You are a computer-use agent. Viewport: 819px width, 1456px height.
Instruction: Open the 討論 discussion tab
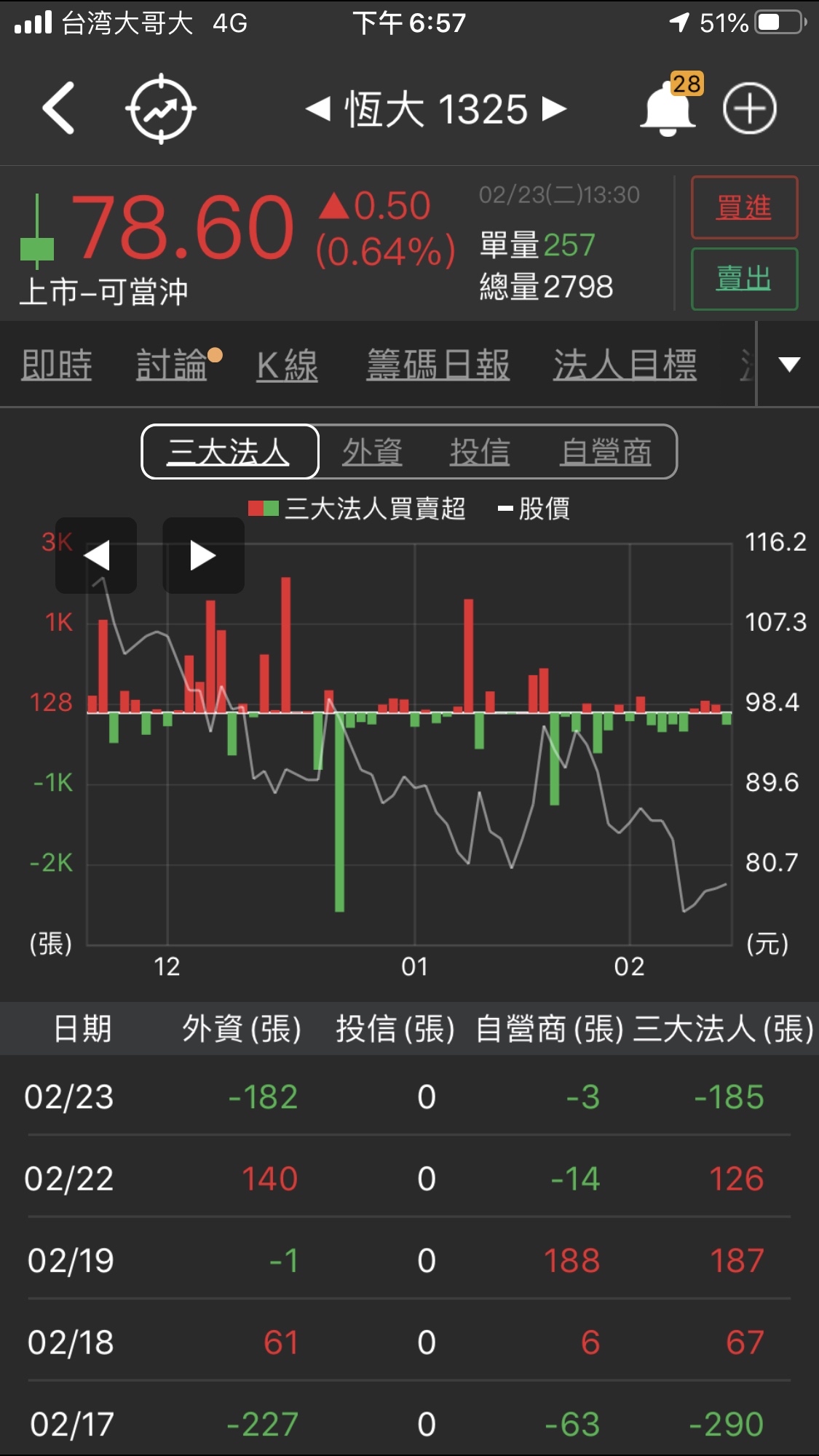(x=173, y=365)
